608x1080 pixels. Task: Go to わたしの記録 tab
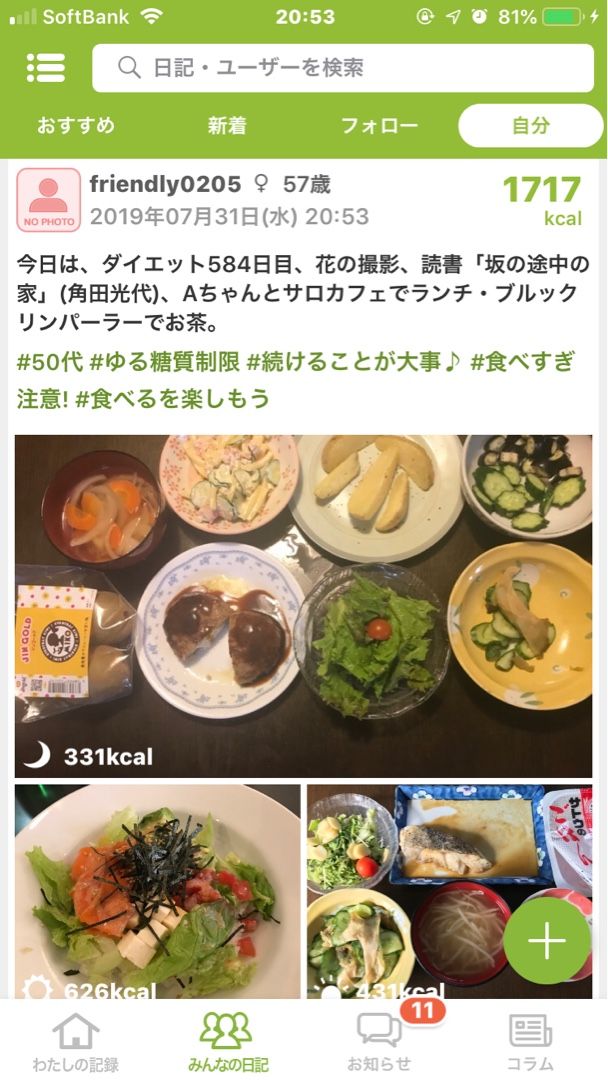pos(76,1041)
